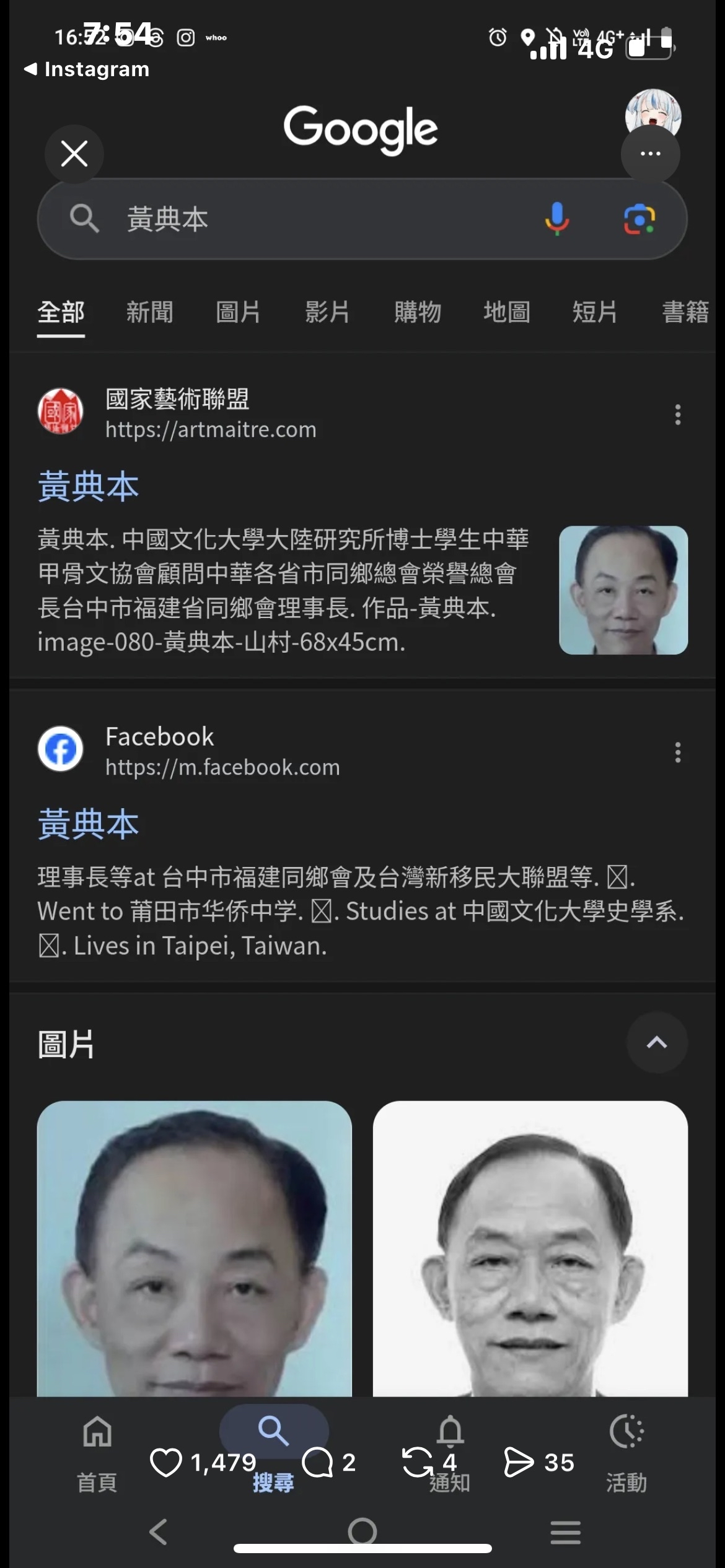
Task: Open the comments with 2 replies
Action: (x=318, y=1463)
